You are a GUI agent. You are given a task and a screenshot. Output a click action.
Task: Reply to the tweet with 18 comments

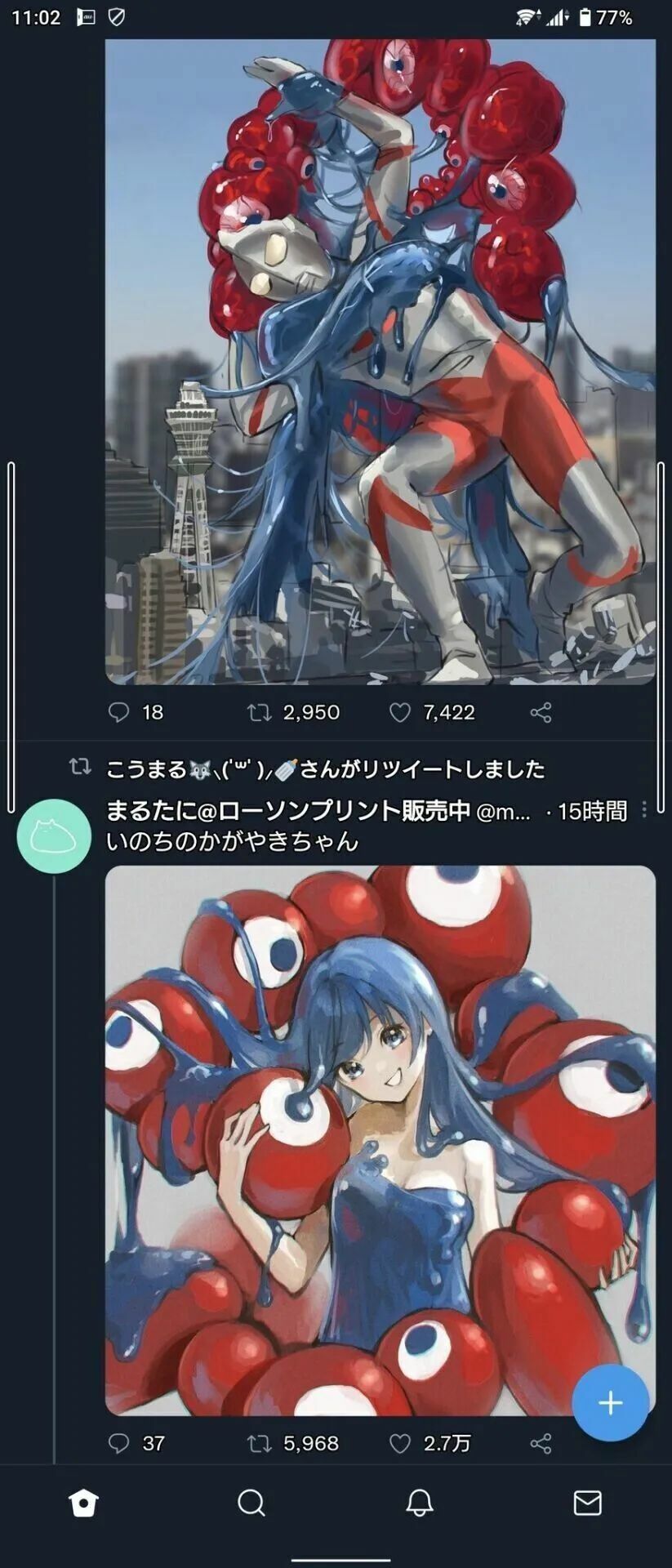coord(119,712)
